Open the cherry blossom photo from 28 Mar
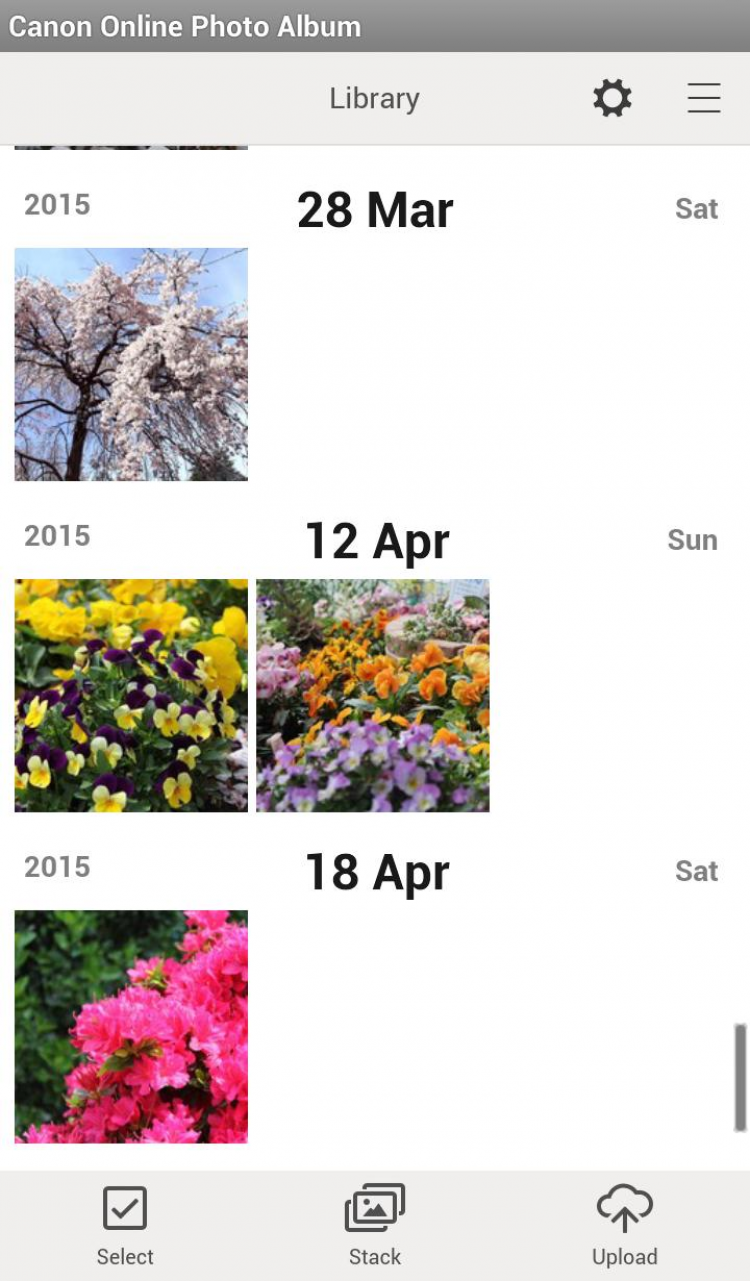750x1281 pixels. tap(131, 364)
